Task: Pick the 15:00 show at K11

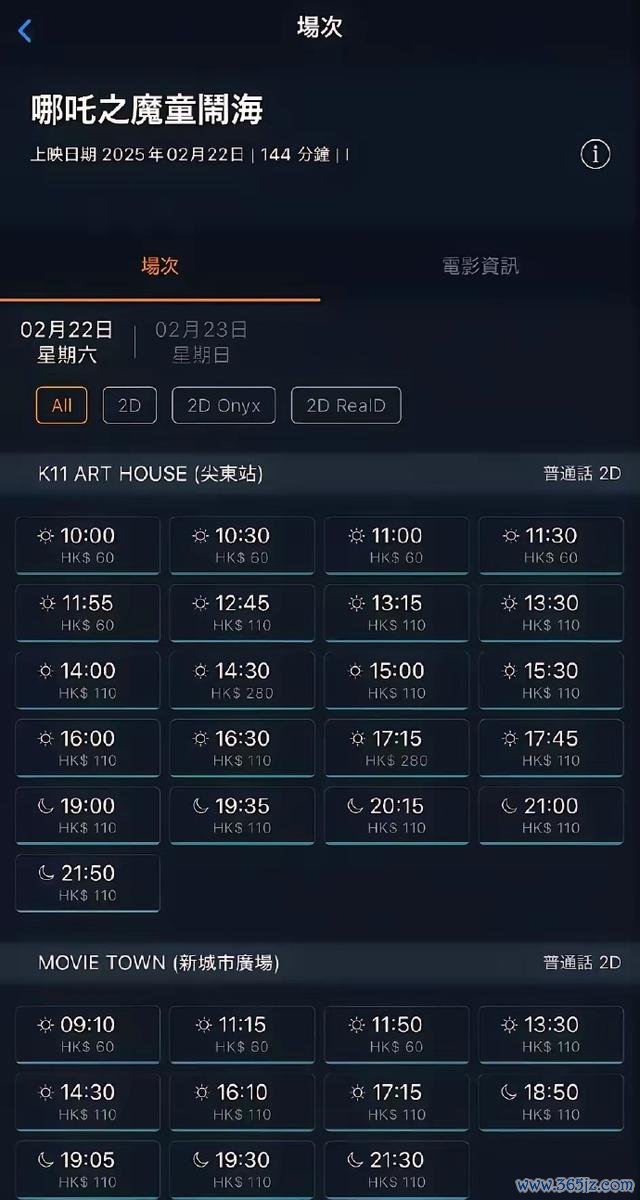Action: click(396, 680)
